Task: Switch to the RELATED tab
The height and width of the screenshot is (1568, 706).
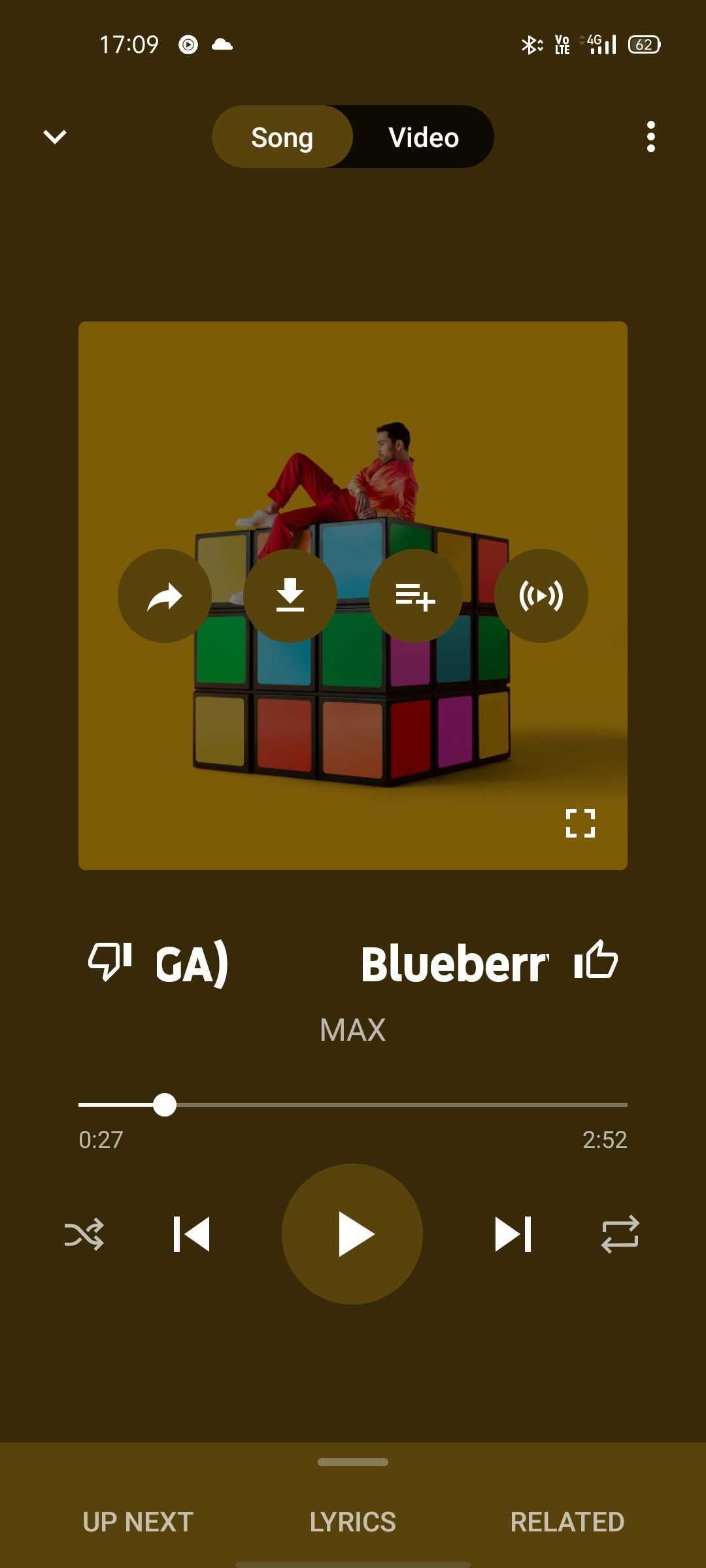Action: pos(567,1522)
